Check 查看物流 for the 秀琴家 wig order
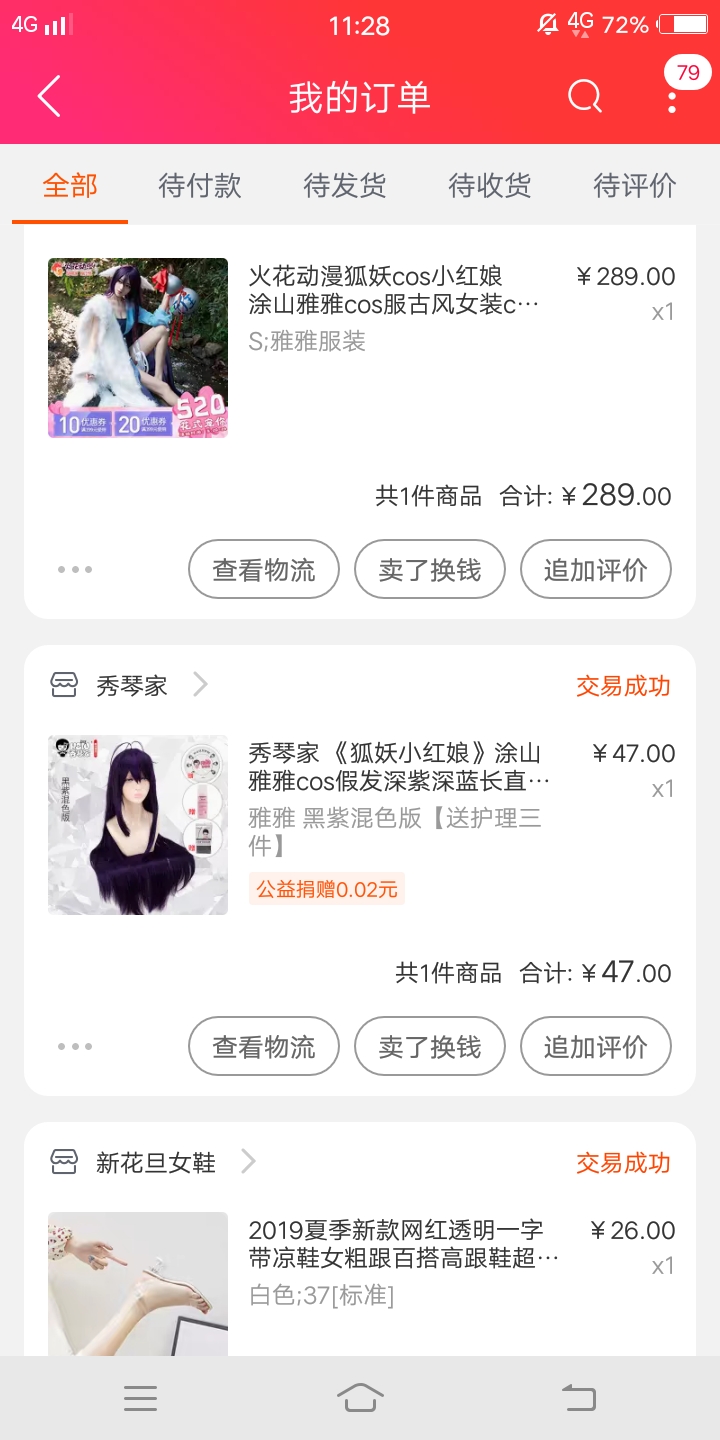The image size is (720, 1440). (x=264, y=1047)
